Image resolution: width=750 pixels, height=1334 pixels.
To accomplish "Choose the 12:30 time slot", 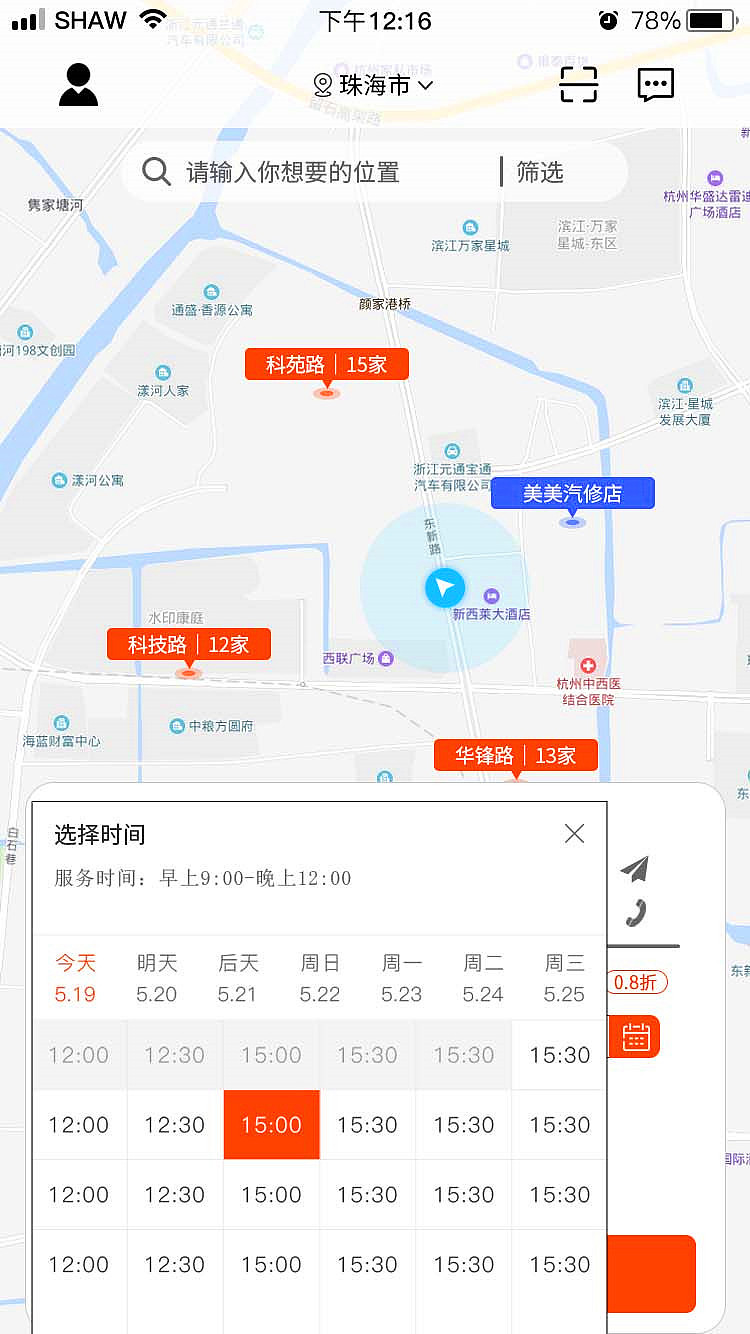I will point(174,1124).
